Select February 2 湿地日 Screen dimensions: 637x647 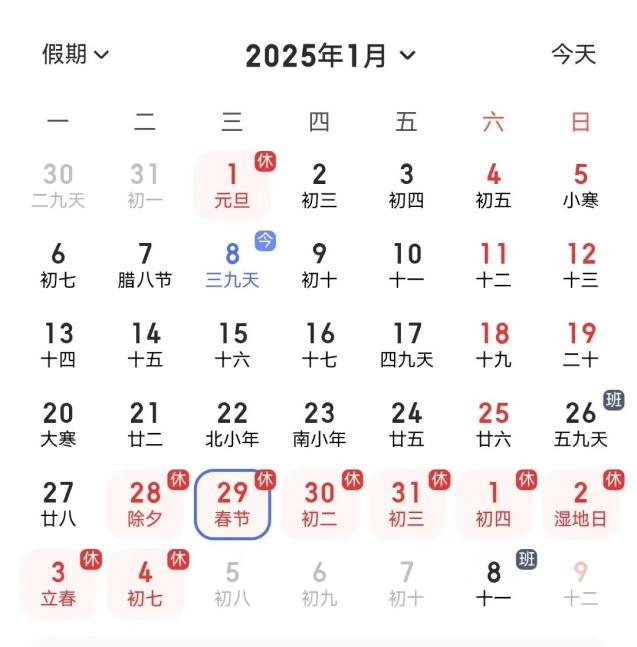click(x=581, y=504)
